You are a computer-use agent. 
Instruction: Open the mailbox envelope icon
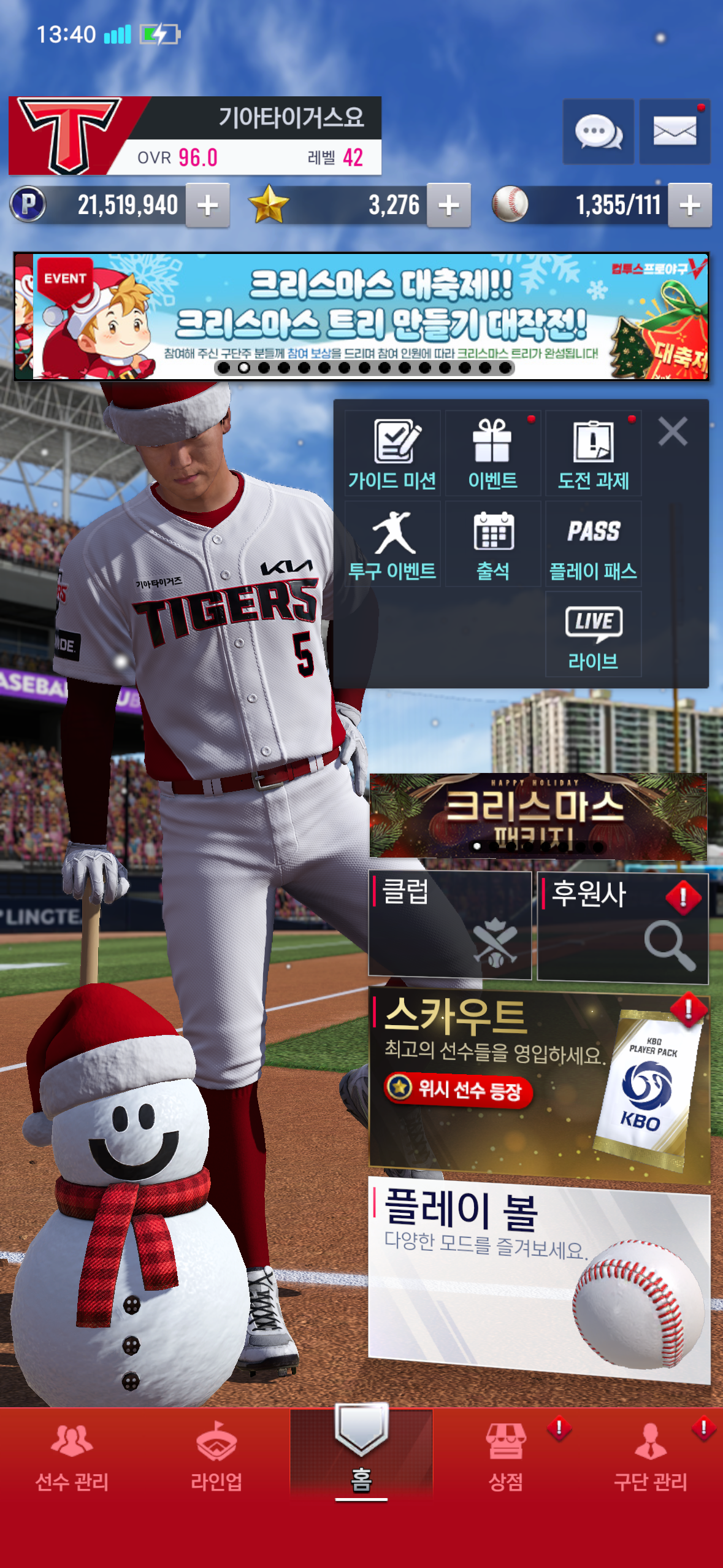[675, 131]
